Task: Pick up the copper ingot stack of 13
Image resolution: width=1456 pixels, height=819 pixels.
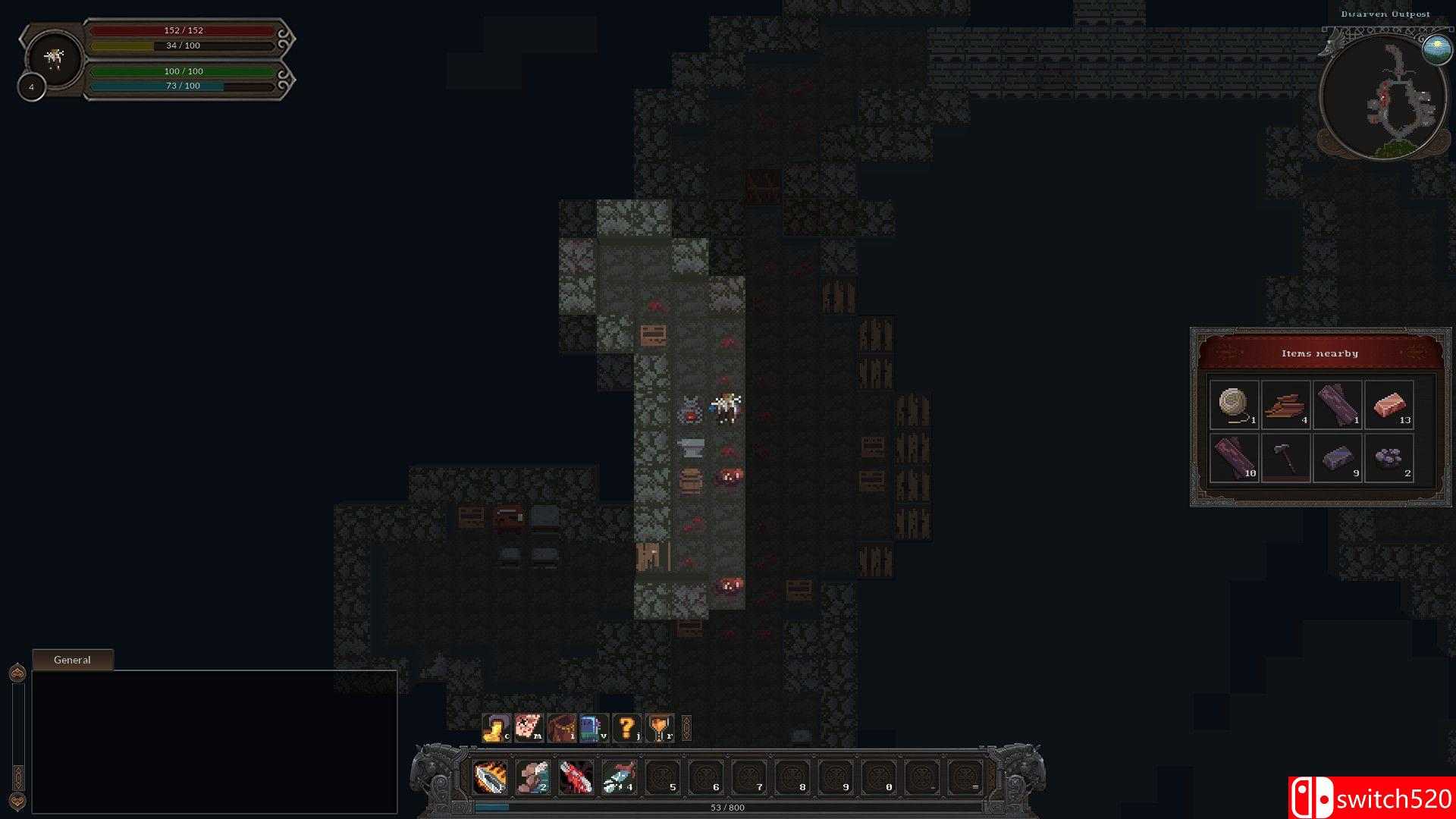Action: [1389, 405]
